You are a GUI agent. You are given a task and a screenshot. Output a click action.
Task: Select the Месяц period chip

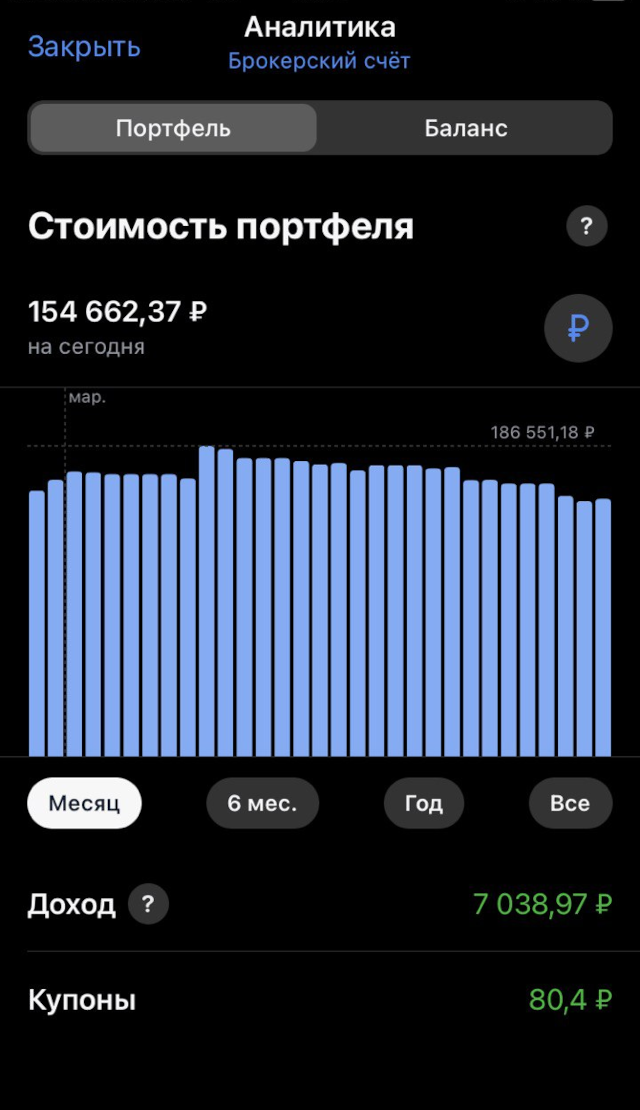click(84, 803)
